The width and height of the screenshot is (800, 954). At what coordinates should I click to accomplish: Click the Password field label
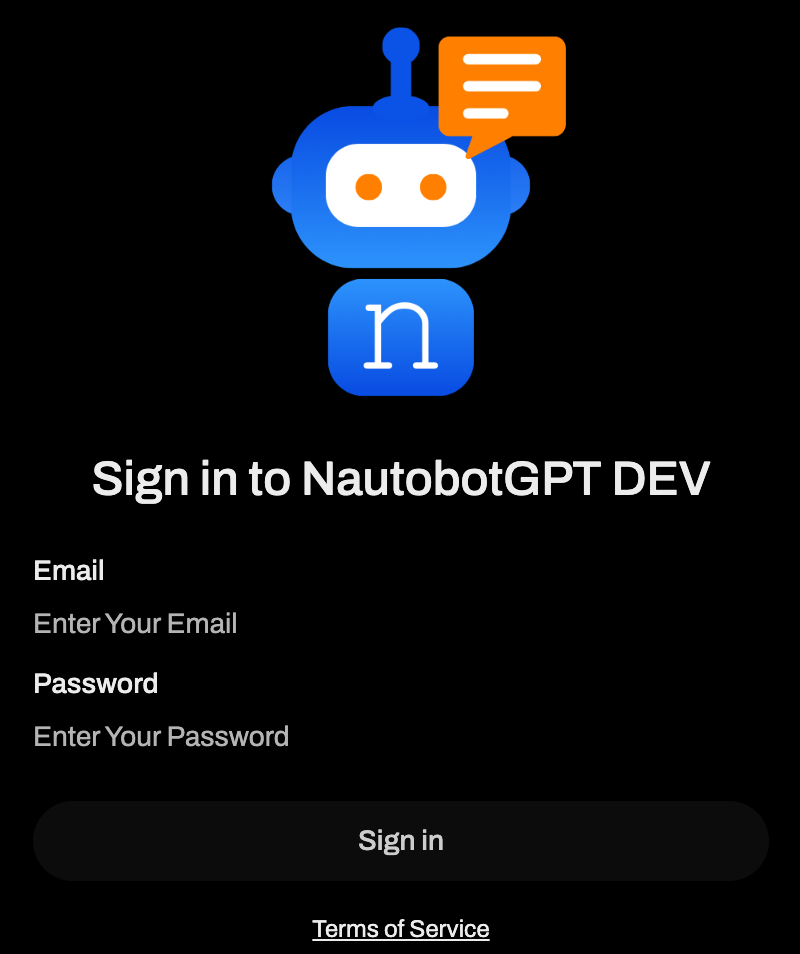(x=96, y=684)
